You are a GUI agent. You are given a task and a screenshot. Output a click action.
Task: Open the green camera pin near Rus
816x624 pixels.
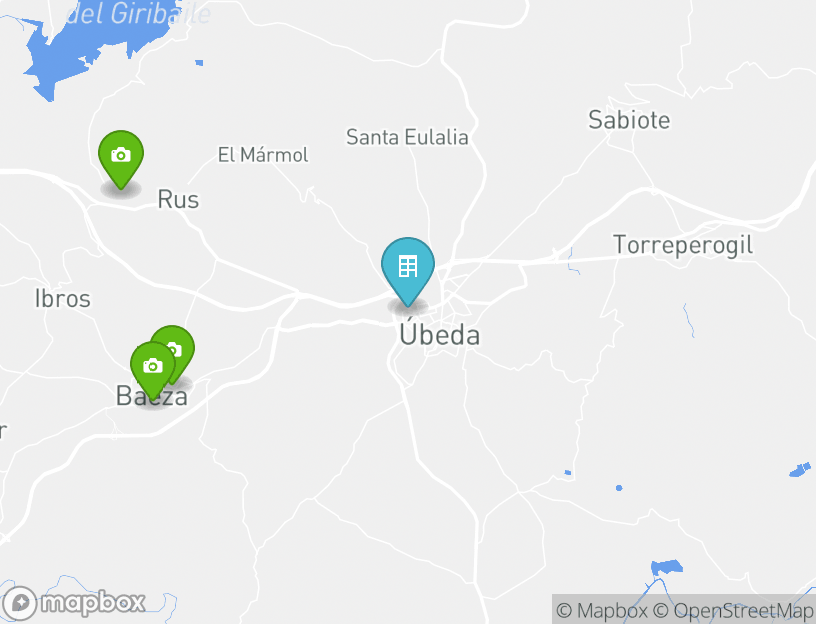click(121, 156)
